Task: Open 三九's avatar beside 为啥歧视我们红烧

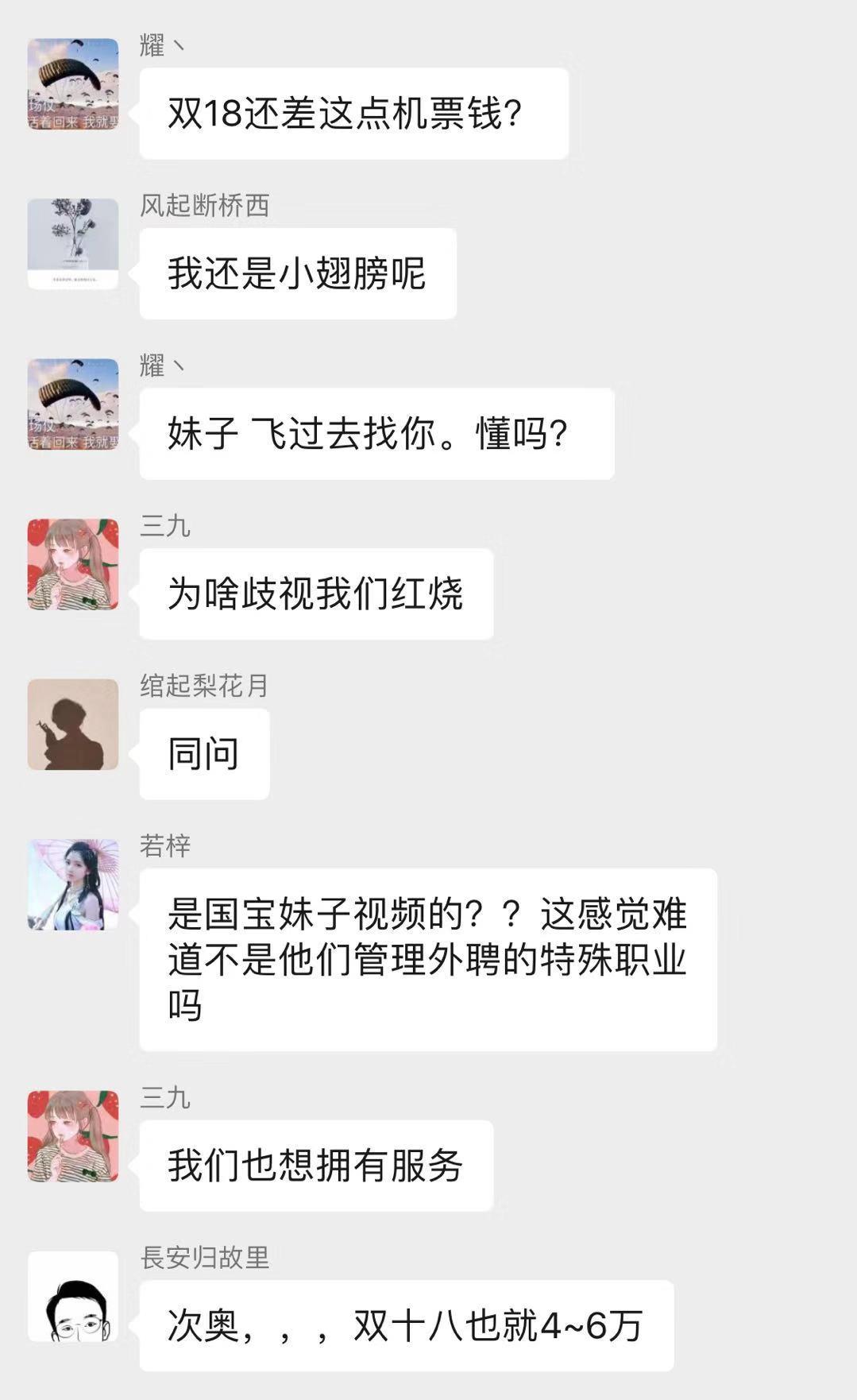Action: tap(73, 564)
